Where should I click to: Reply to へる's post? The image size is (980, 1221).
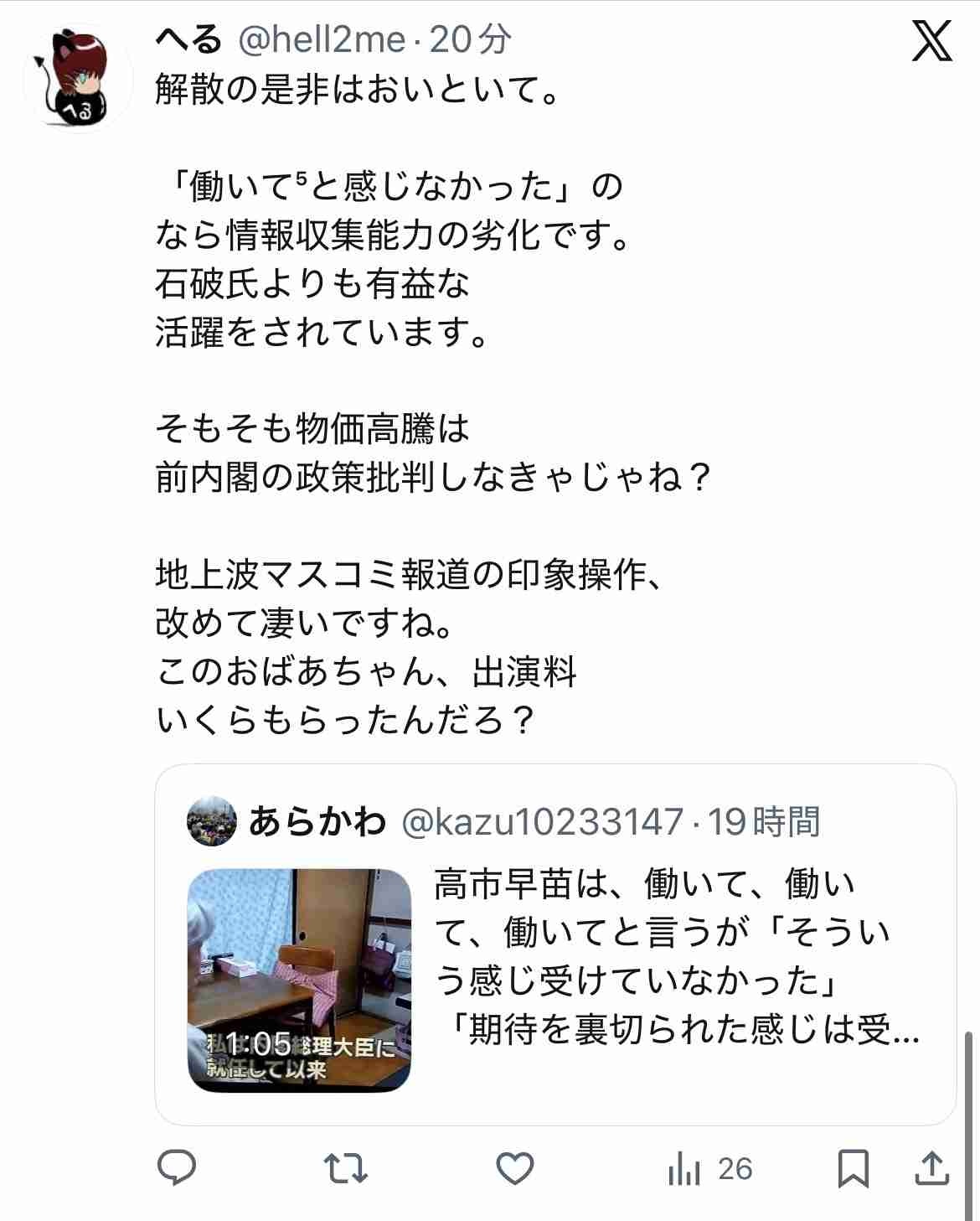pyautogui.click(x=177, y=1167)
